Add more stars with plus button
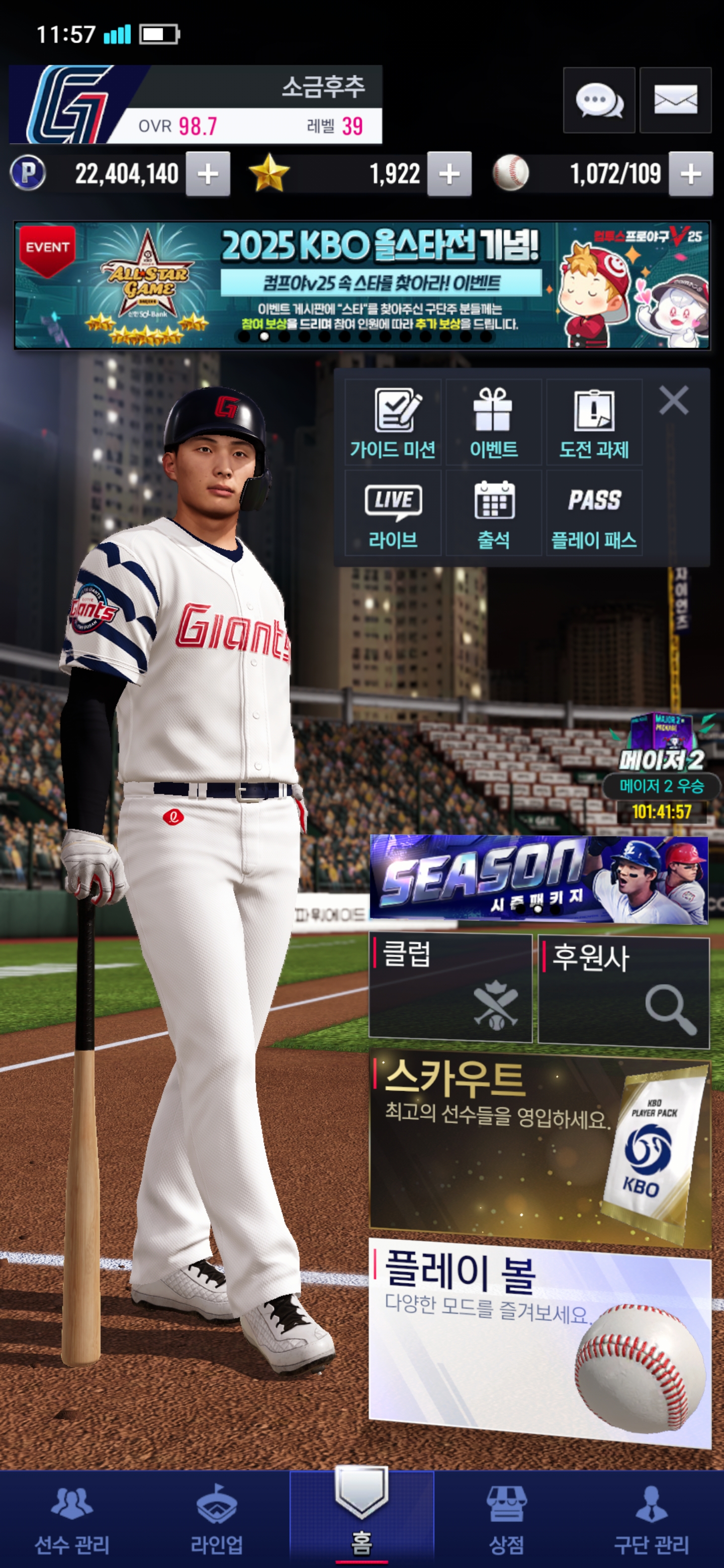The width and height of the screenshot is (724, 1568). point(449,174)
